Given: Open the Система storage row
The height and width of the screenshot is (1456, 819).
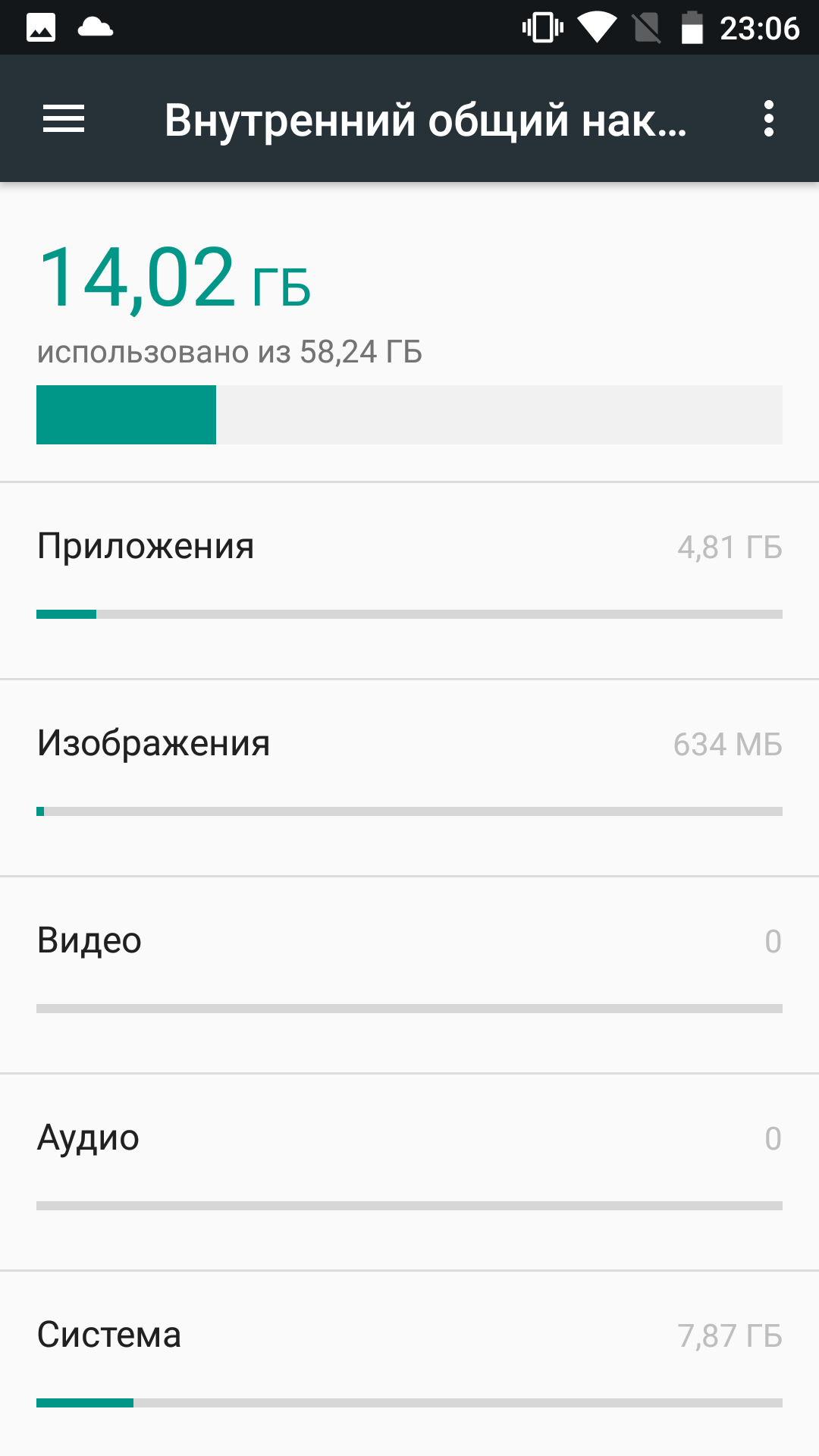Looking at the screenshot, I should (x=409, y=1363).
